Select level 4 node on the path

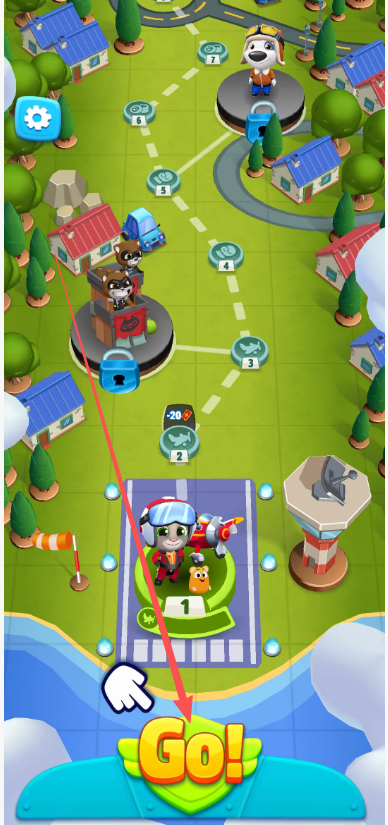[x=226, y=256]
